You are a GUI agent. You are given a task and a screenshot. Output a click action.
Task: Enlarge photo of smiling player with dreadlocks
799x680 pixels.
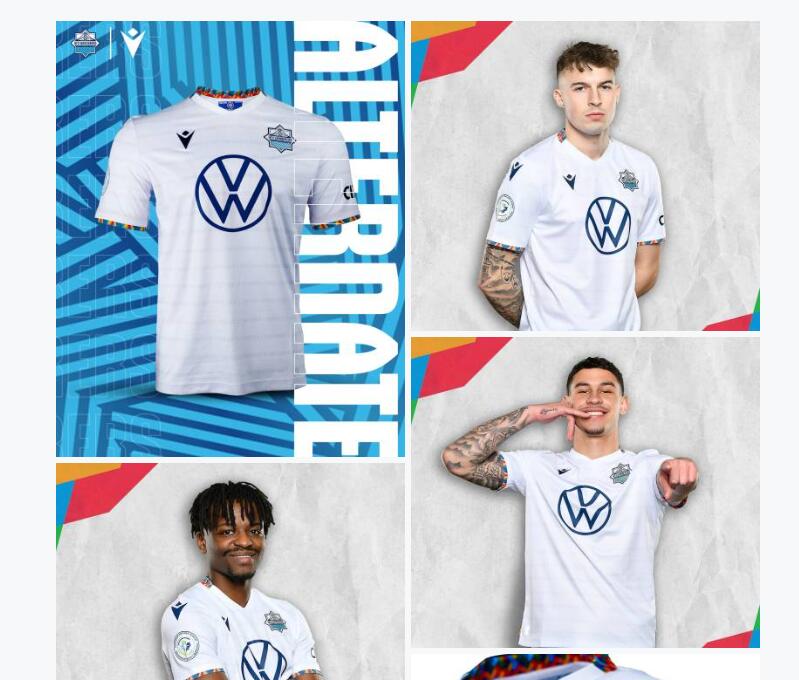pyautogui.click(x=230, y=571)
